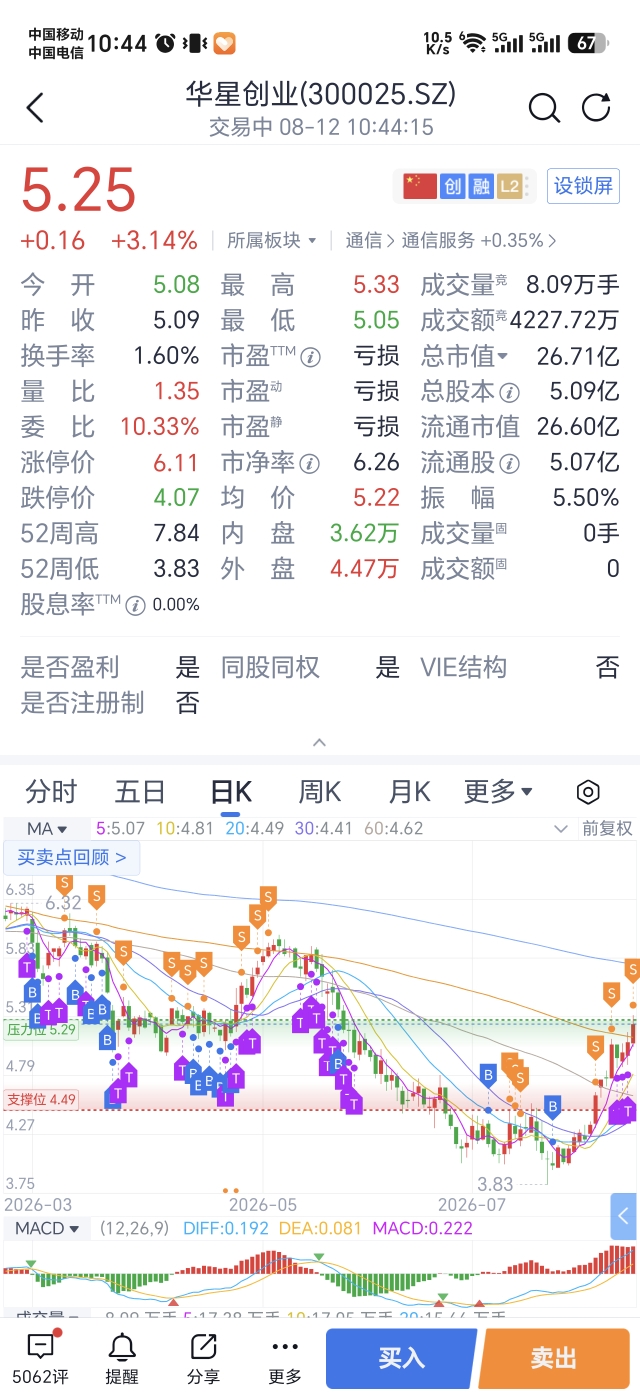
Task: Open the MA indicator dropdown
Action: [46, 829]
